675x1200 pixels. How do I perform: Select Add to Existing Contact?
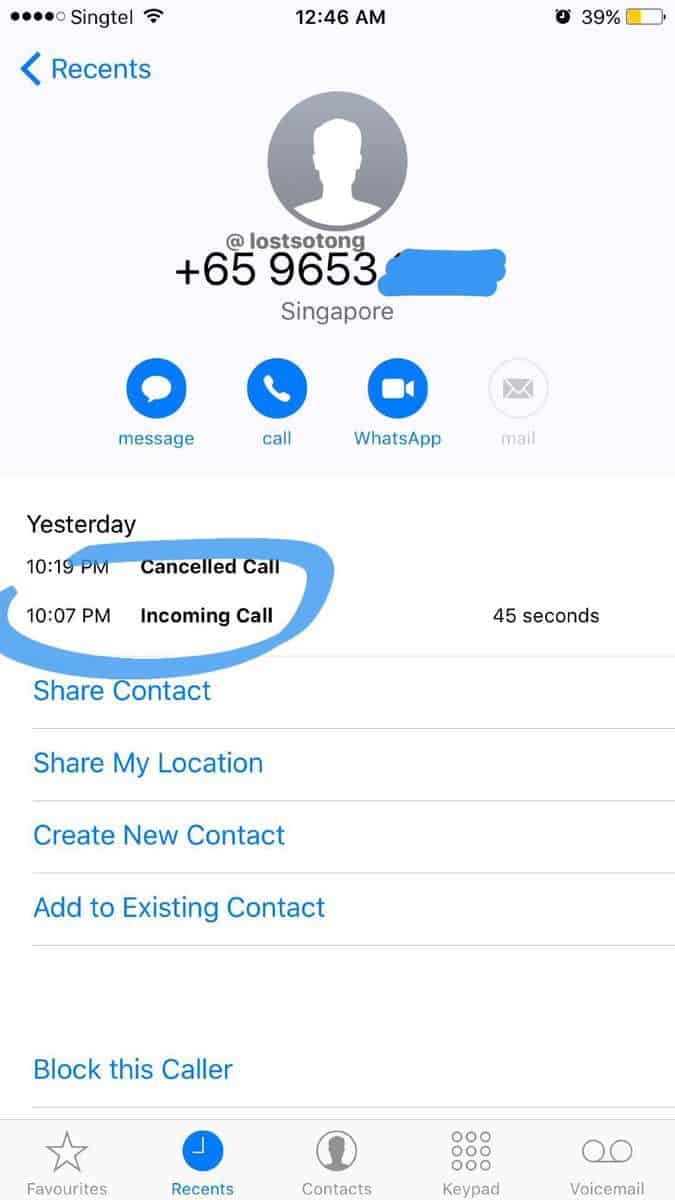(179, 907)
